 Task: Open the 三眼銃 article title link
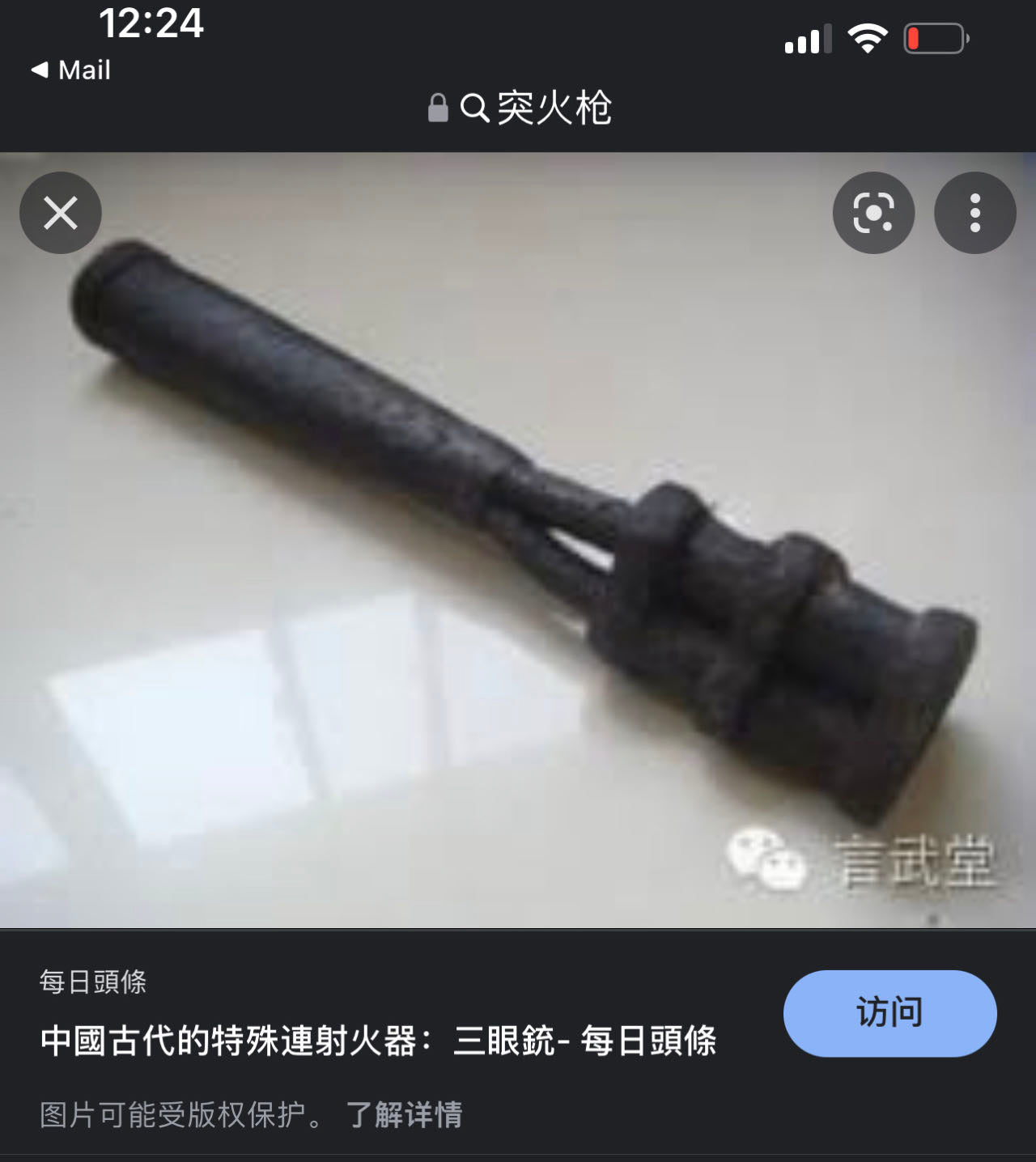(378, 1041)
